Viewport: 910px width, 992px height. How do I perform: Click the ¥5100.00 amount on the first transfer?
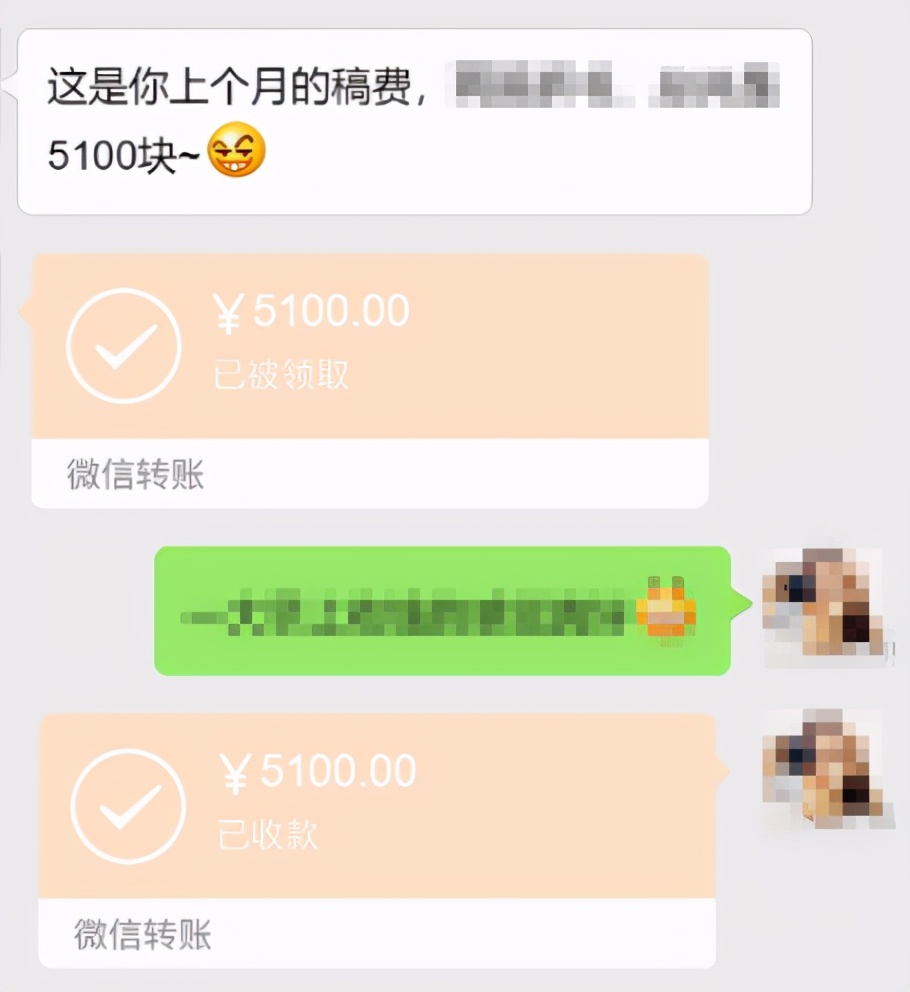311,311
